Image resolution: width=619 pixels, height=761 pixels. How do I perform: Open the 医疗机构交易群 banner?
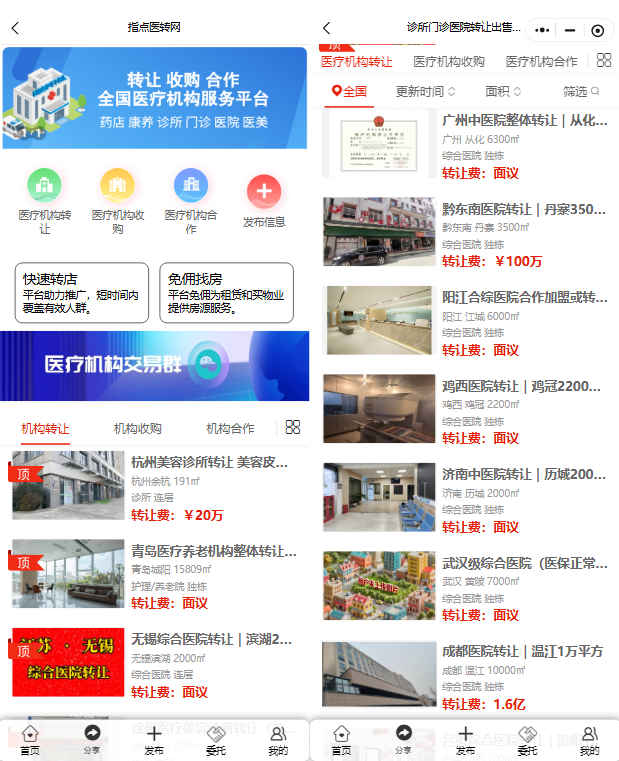point(154,365)
